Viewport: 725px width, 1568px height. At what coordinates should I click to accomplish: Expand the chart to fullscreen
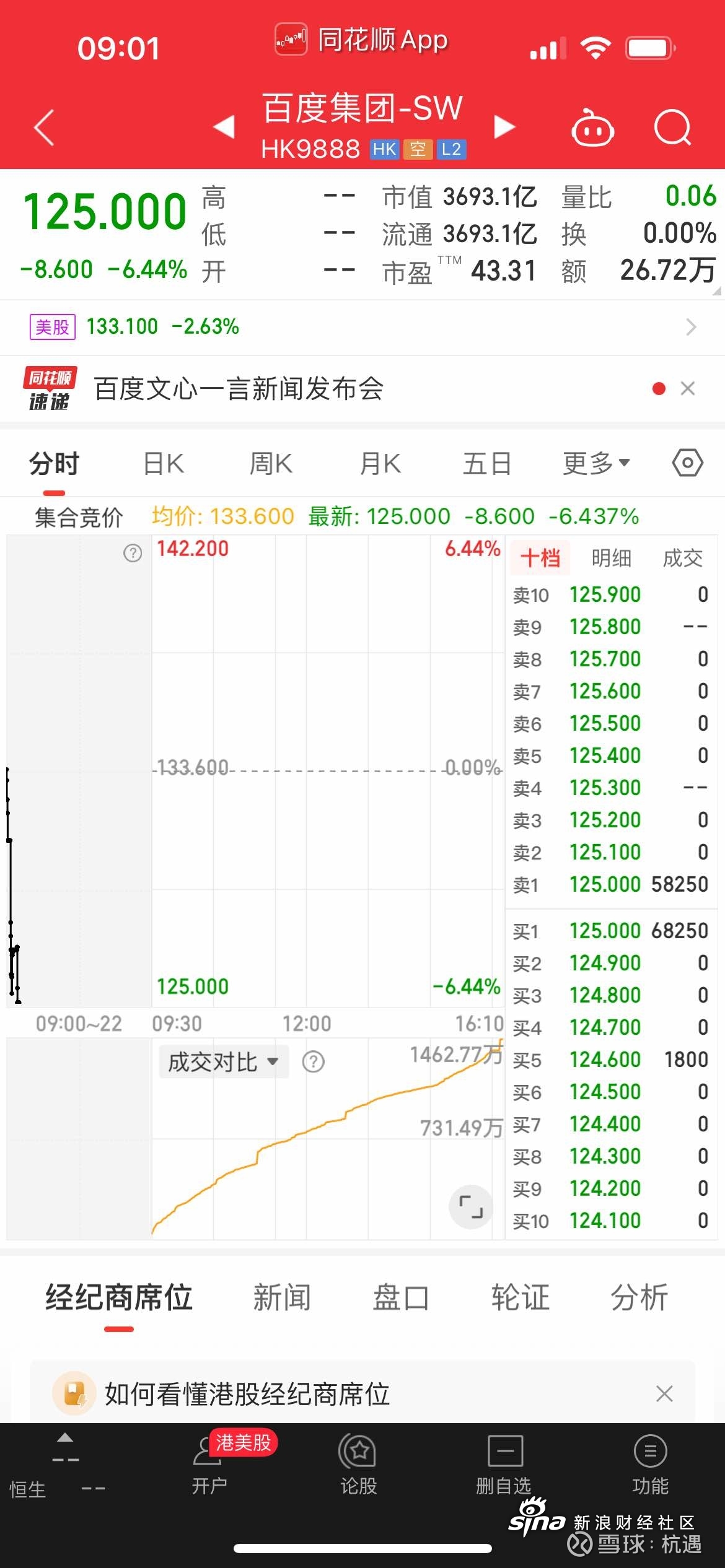pyautogui.click(x=471, y=1207)
